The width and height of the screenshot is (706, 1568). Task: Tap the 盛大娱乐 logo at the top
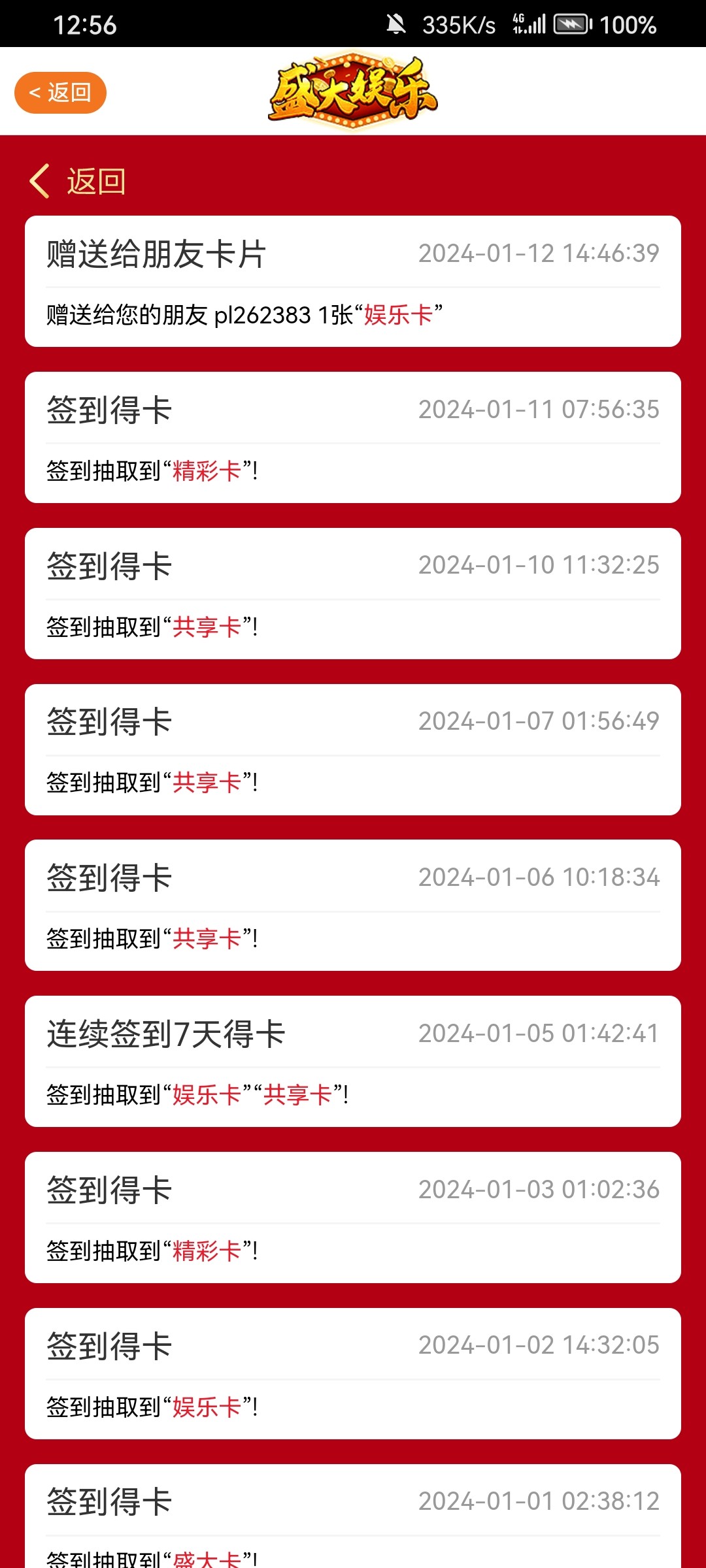click(x=353, y=91)
